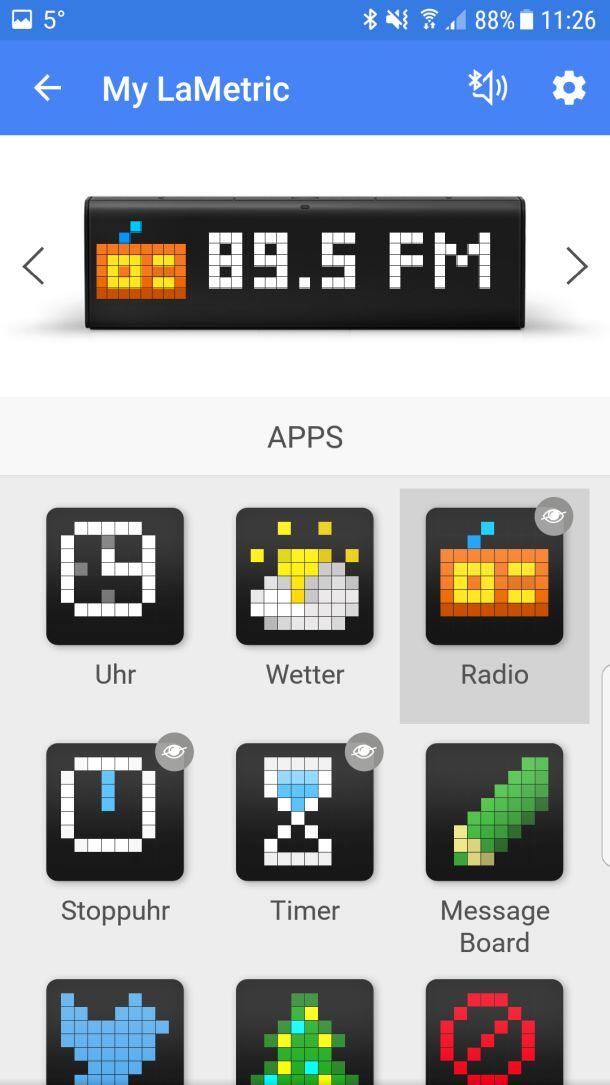Screen dimensions: 610x1085
Task: Open the Stoppuhr app
Action: coord(115,812)
